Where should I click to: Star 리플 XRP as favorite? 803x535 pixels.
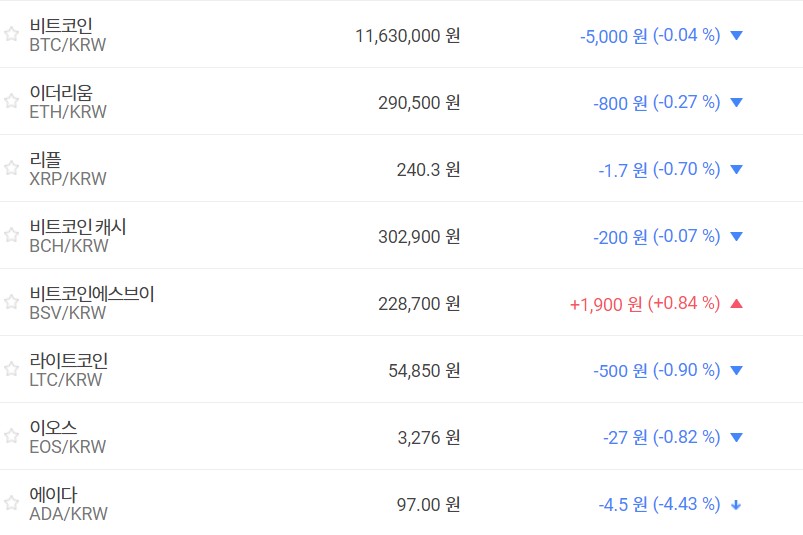[x=11, y=168]
